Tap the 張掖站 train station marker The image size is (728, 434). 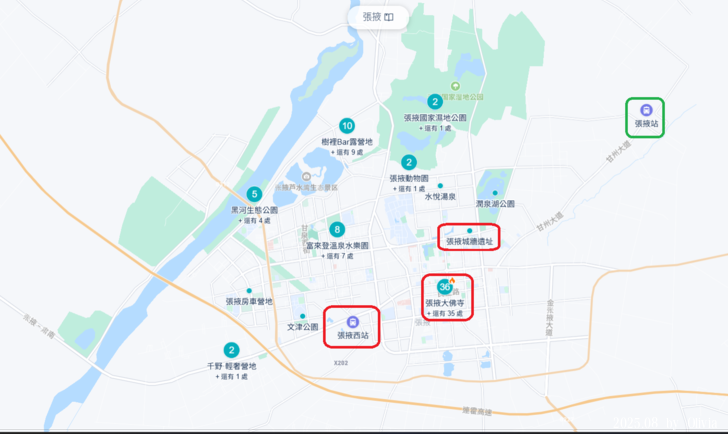pos(646,110)
